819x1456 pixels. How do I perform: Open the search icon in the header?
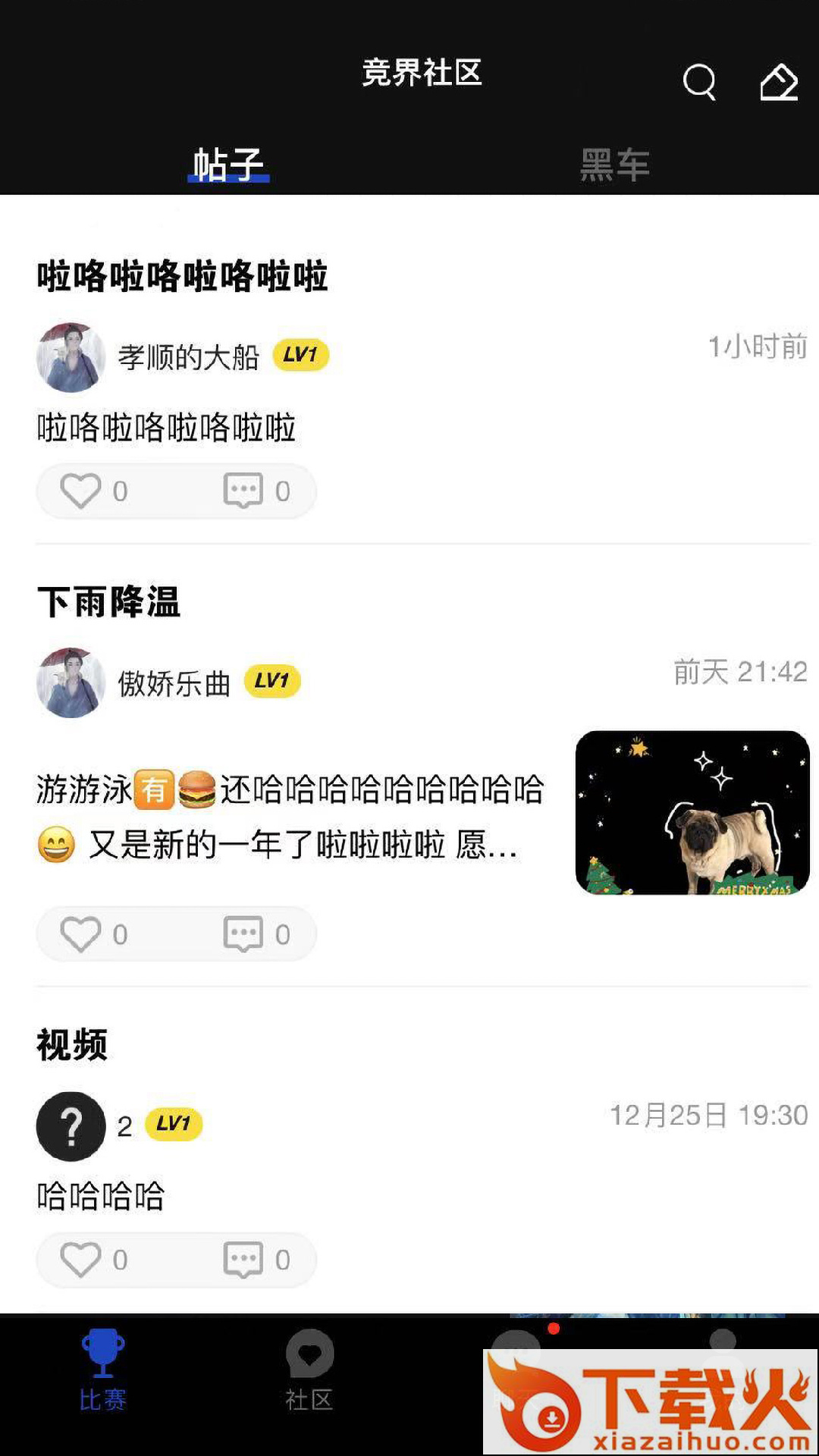pyautogui.click(x=698, y=82)
